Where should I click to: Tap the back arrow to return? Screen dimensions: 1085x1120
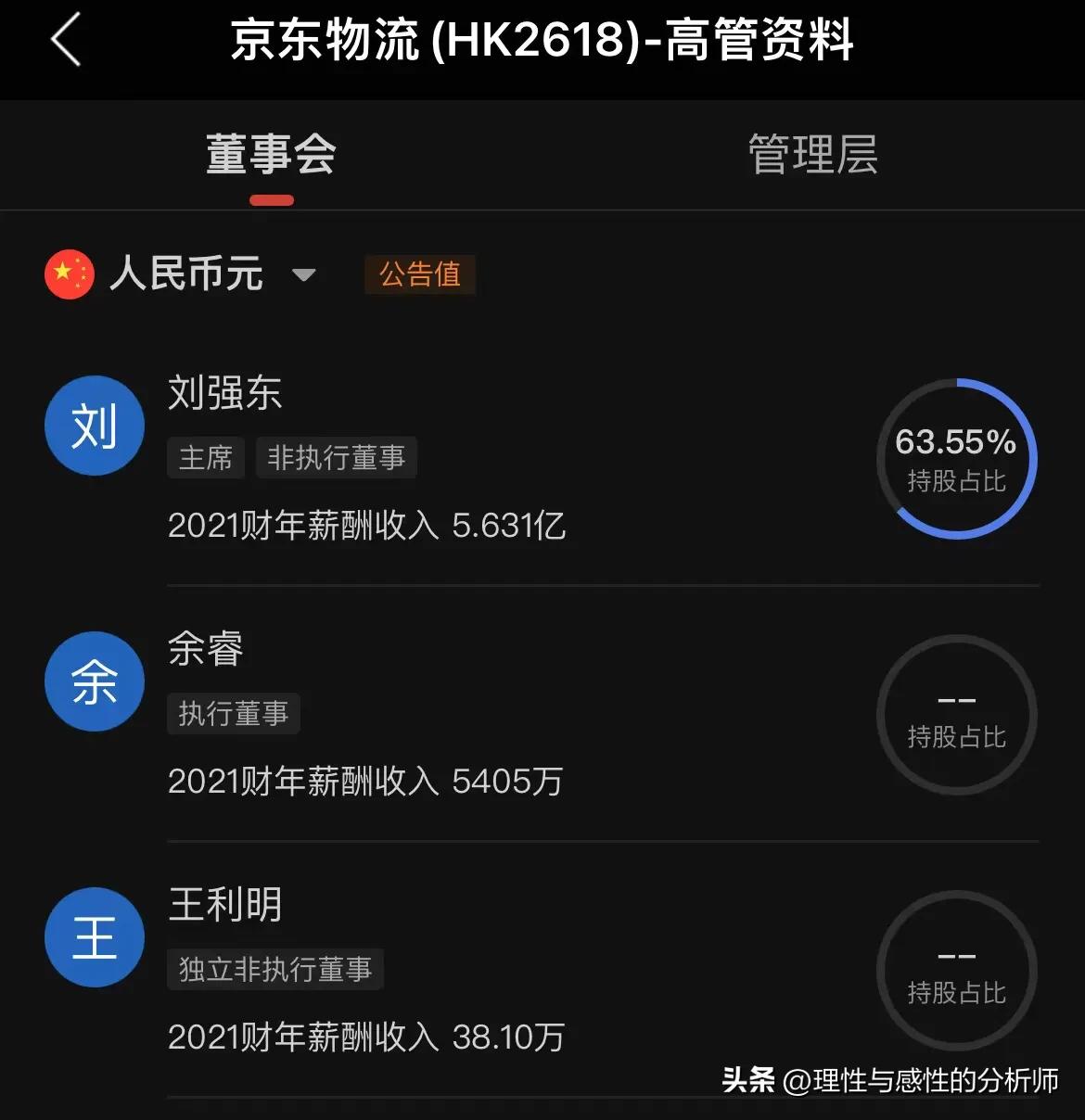pos(64,42)
